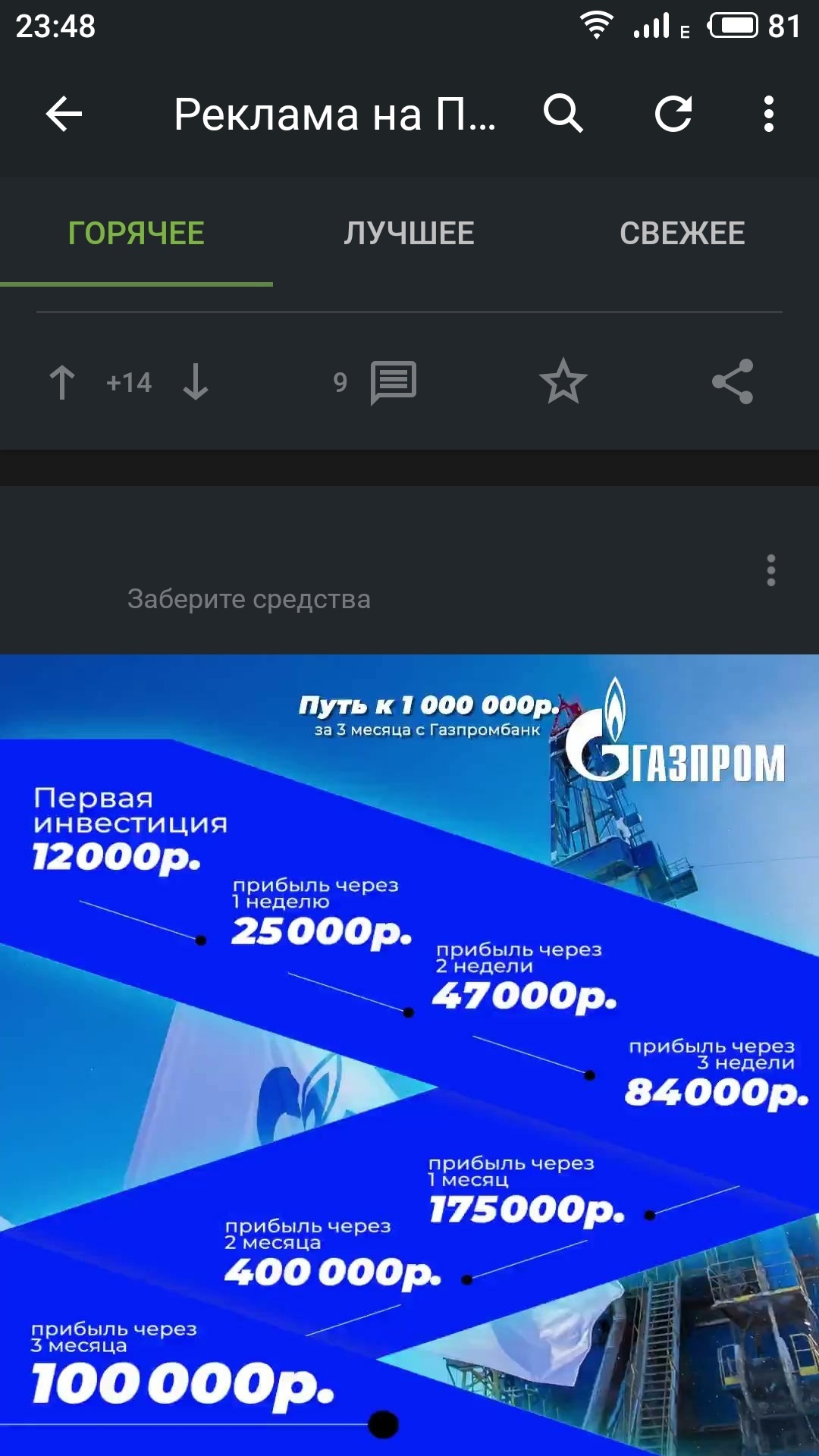Switch to the ЛУЧШЕЕ tab
Image resolution: width=819 pixels, height=1456 pixels.
[x=409, y=234]
